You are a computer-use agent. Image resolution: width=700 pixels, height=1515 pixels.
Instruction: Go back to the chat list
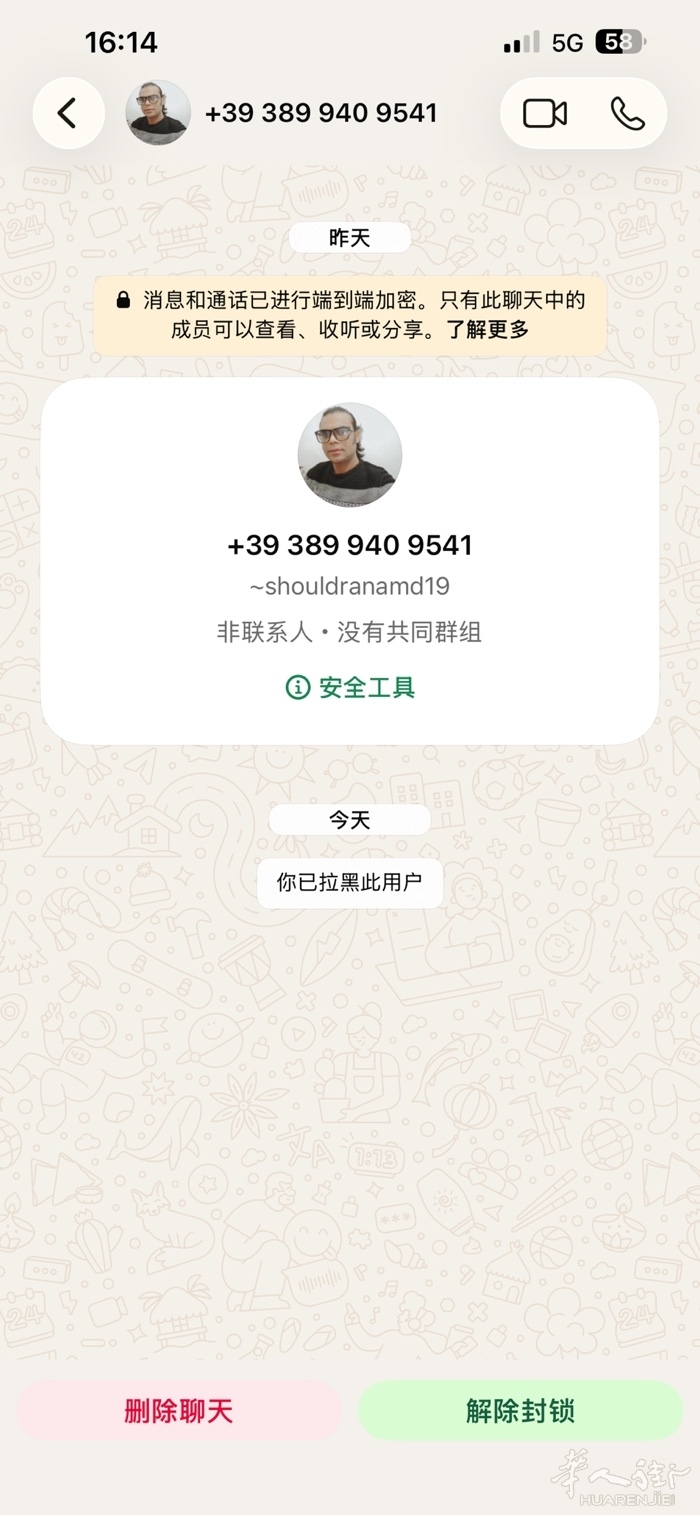click(68, 113)
